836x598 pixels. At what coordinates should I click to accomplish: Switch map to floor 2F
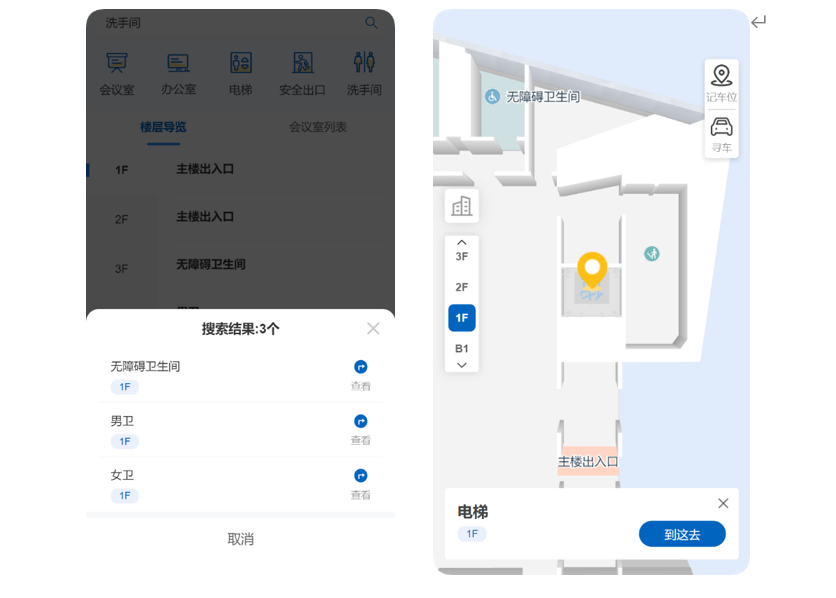(462, 287)
